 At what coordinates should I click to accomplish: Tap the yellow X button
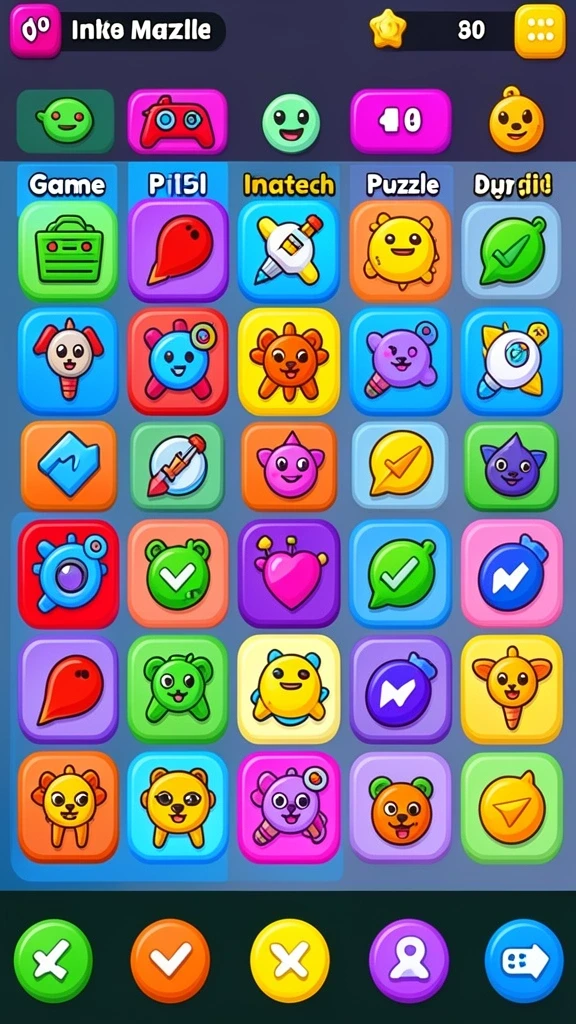pos(289,961)
